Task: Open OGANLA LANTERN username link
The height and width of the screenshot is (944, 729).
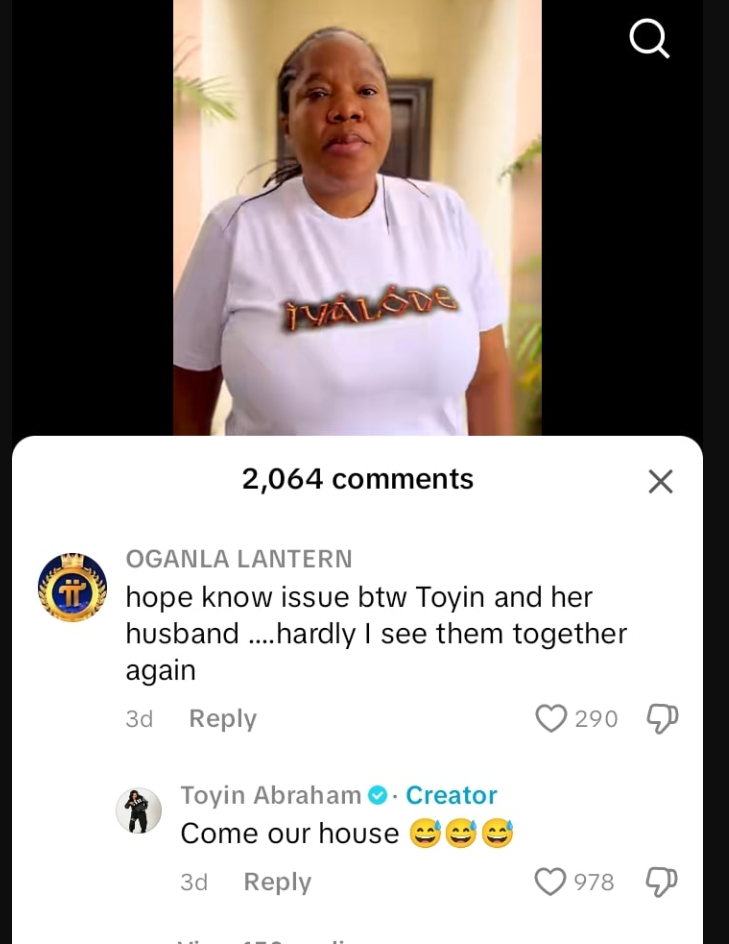Action: coord(238,558)
